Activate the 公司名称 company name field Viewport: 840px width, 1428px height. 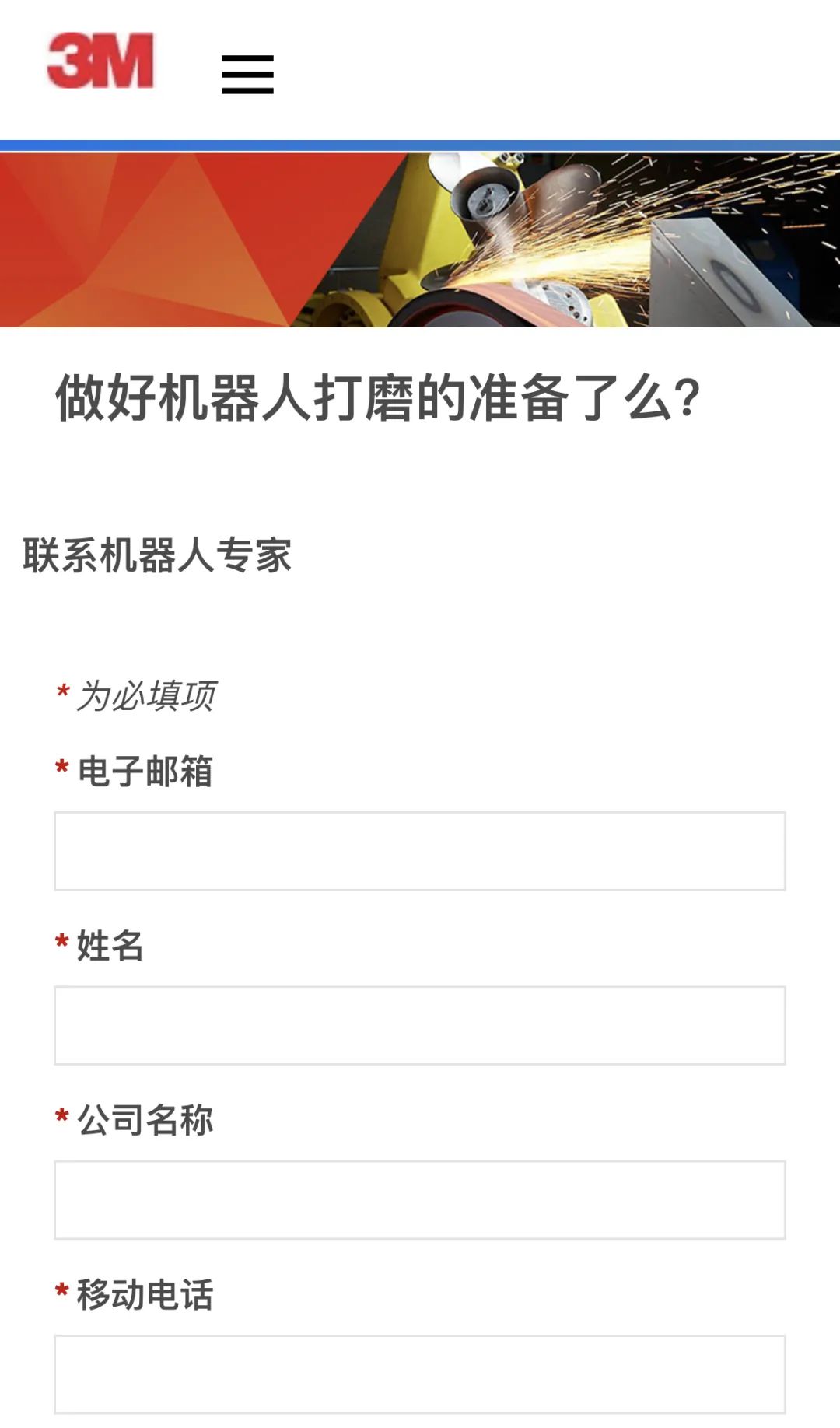[419, 1199]
